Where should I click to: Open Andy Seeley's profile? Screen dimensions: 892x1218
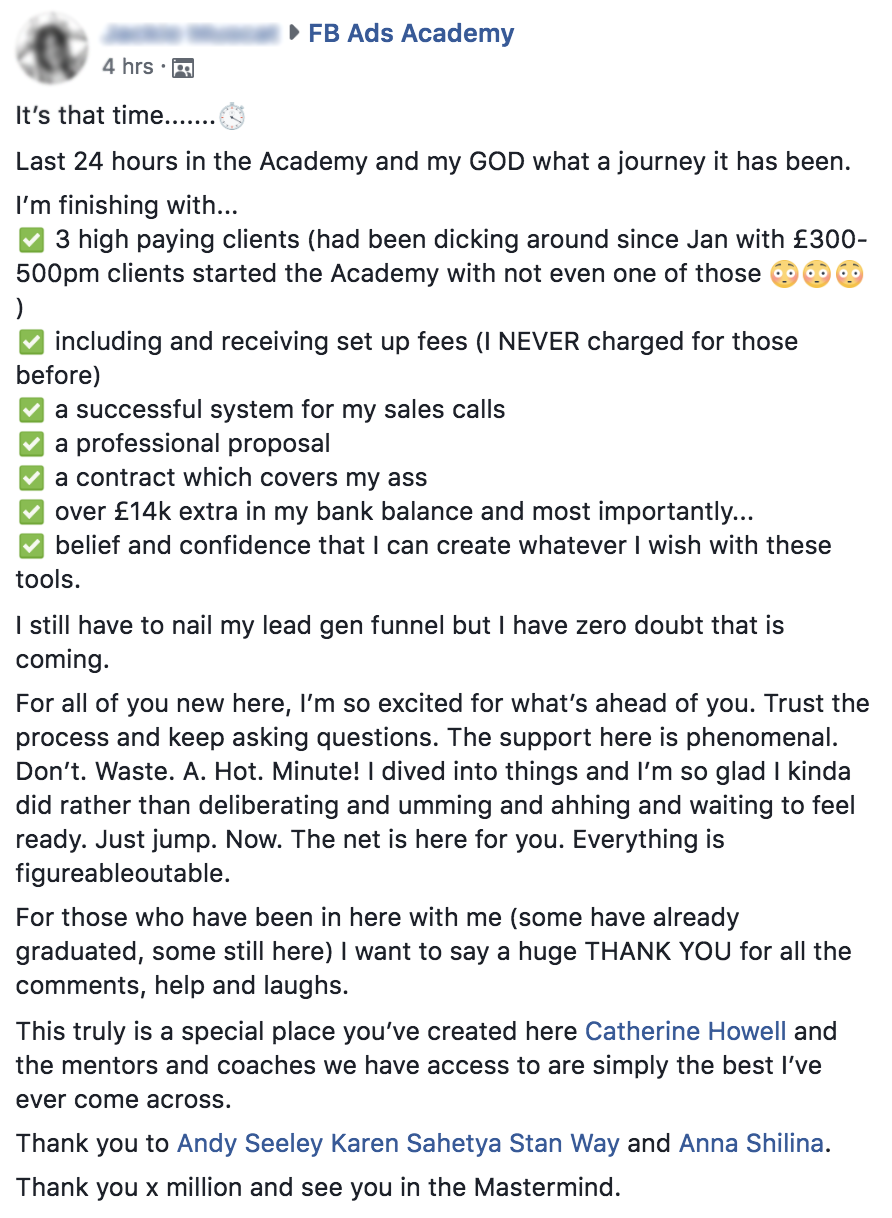point(247,1142)
